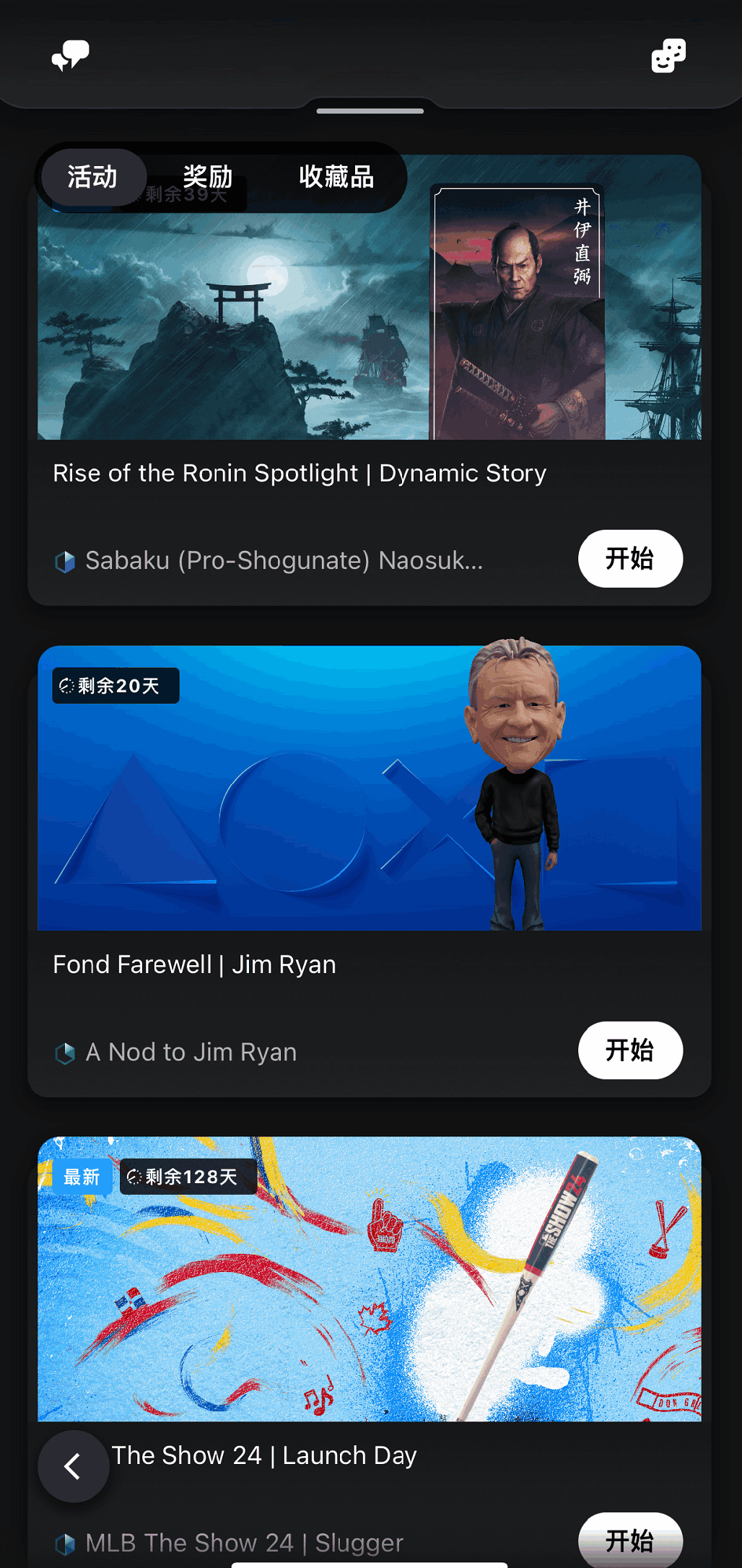The height and width of the screenshot is (1568, 742).
Task: Go back with the arrow button
Action: 73,1466
